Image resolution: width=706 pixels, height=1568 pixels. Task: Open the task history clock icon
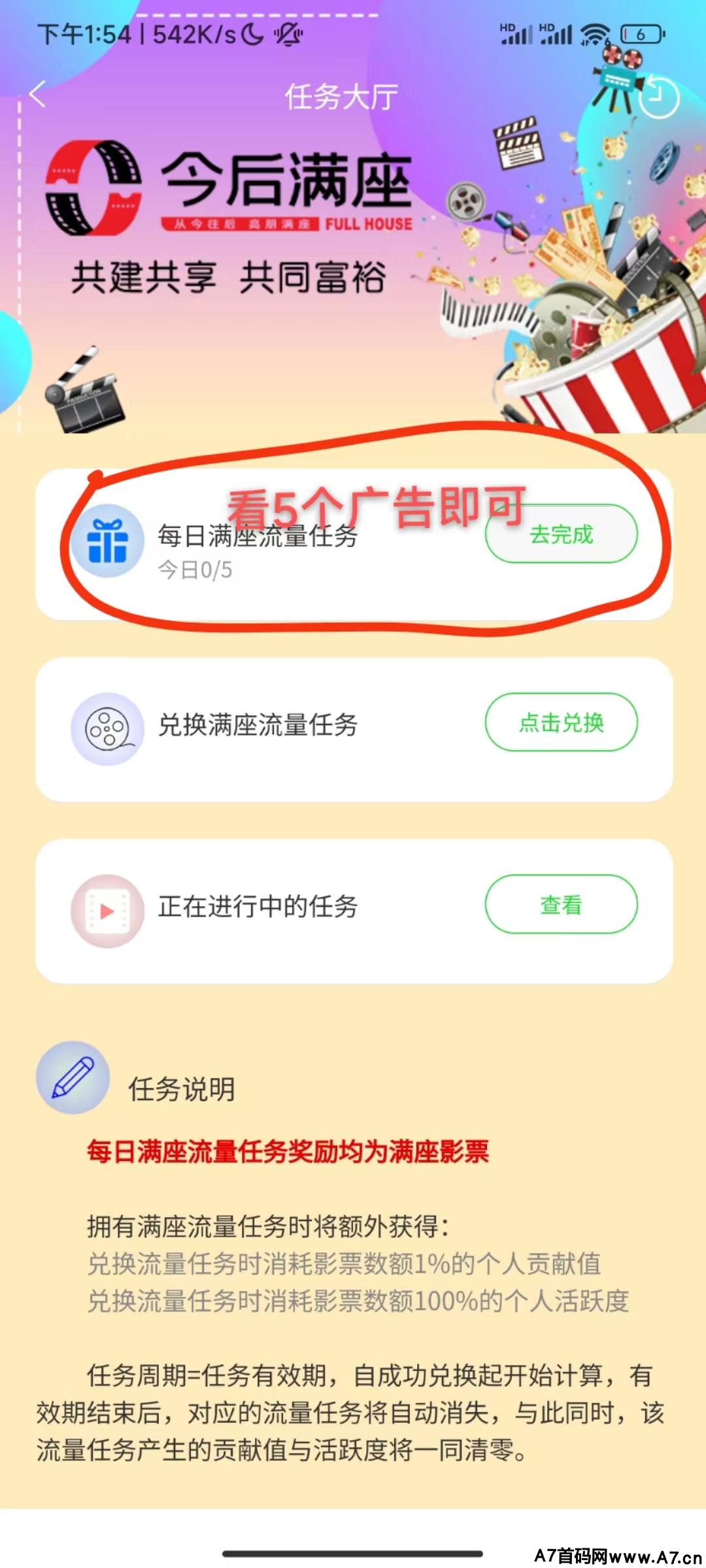coord(659,97)
